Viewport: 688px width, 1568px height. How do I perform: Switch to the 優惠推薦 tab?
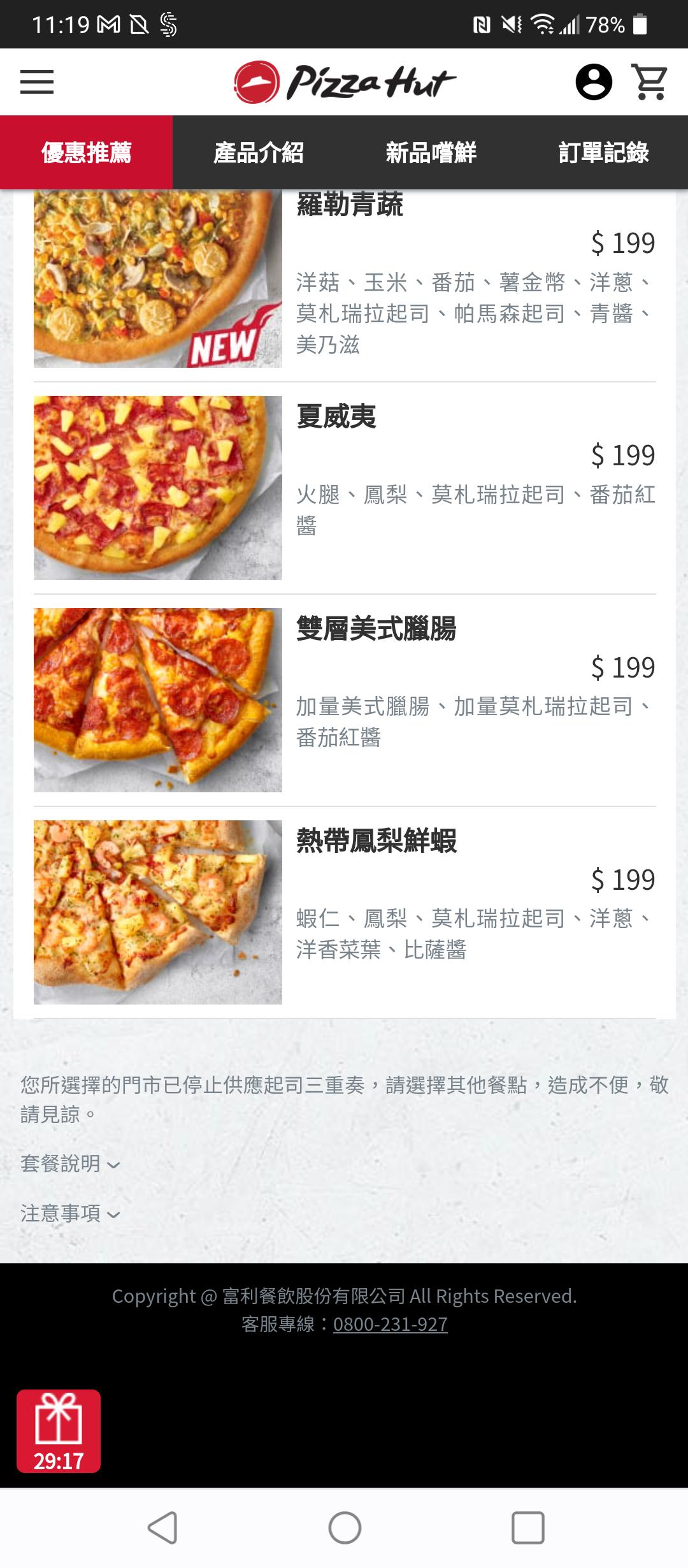[87, 152]
